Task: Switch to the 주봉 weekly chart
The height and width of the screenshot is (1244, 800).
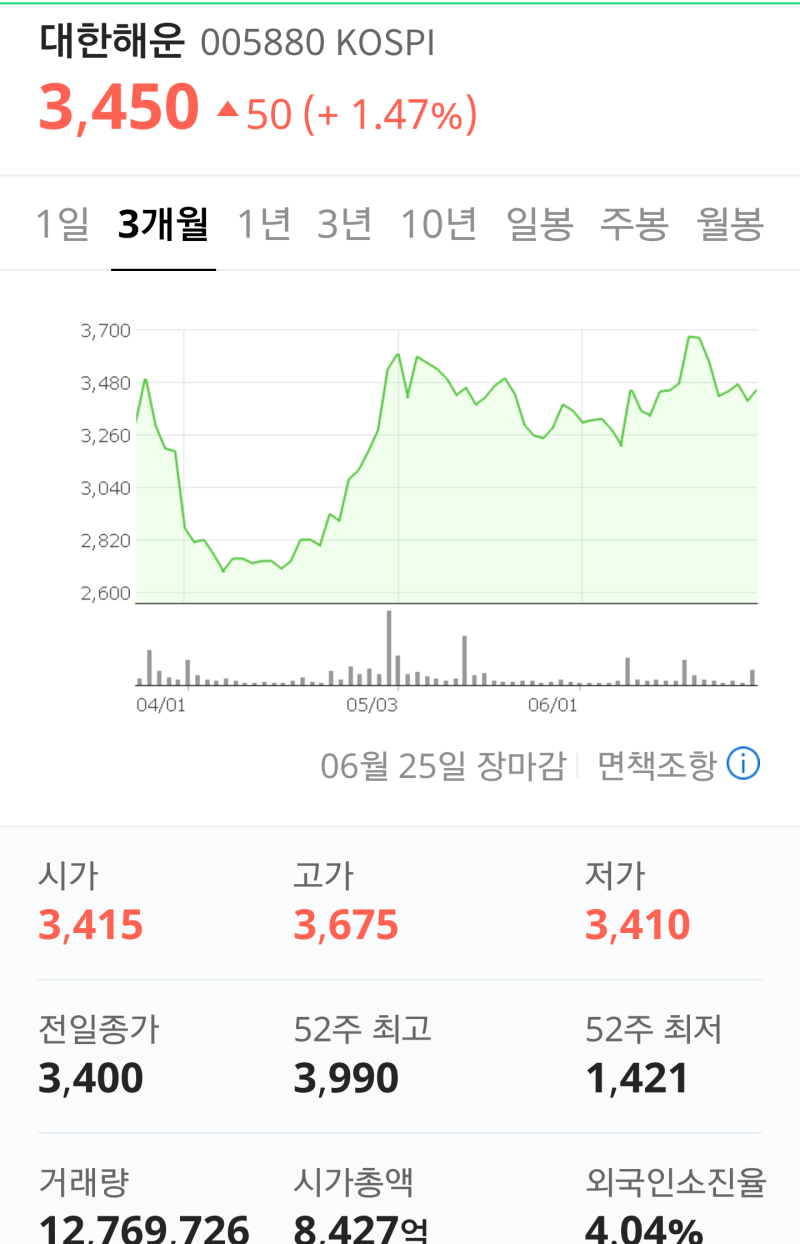Action: click(634, 225)
